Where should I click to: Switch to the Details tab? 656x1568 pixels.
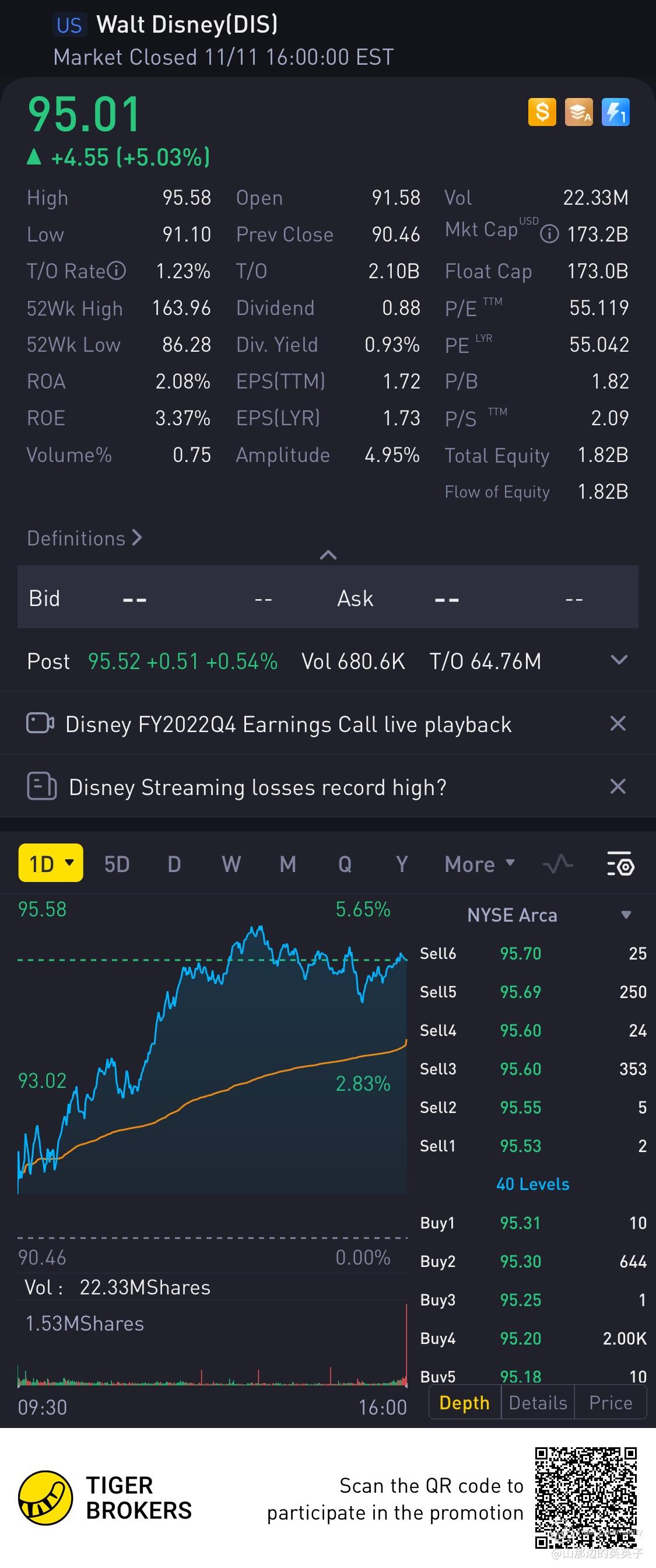point(537,1402)
